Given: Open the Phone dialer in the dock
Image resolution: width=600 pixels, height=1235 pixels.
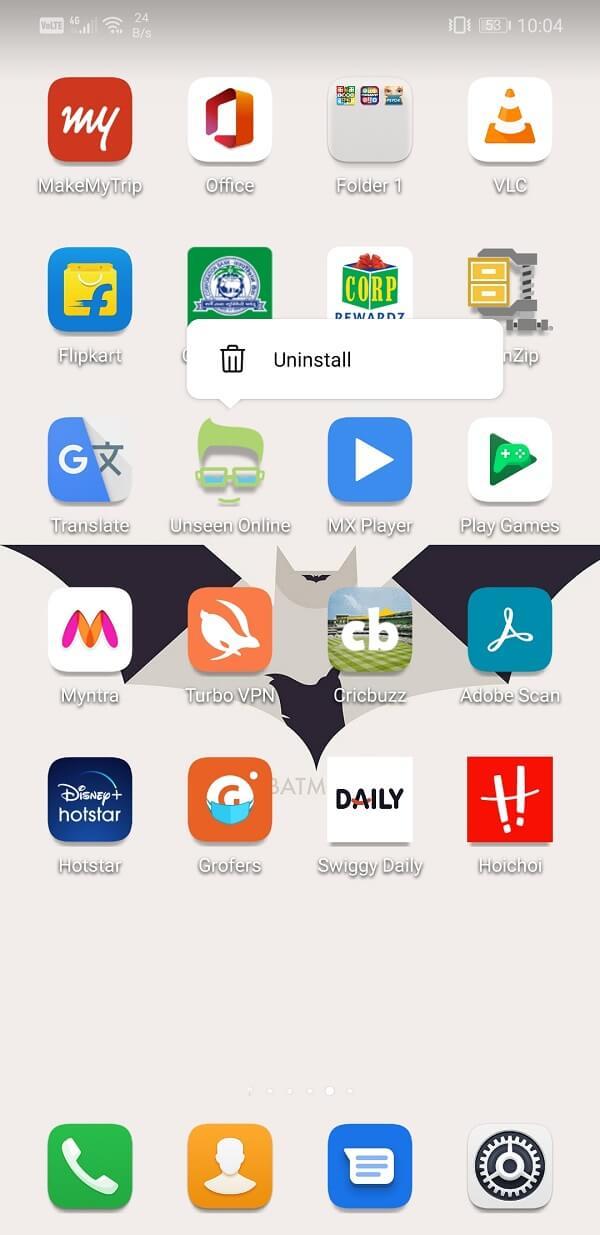Looking at the screenshot, I should tap(90, 1166).
